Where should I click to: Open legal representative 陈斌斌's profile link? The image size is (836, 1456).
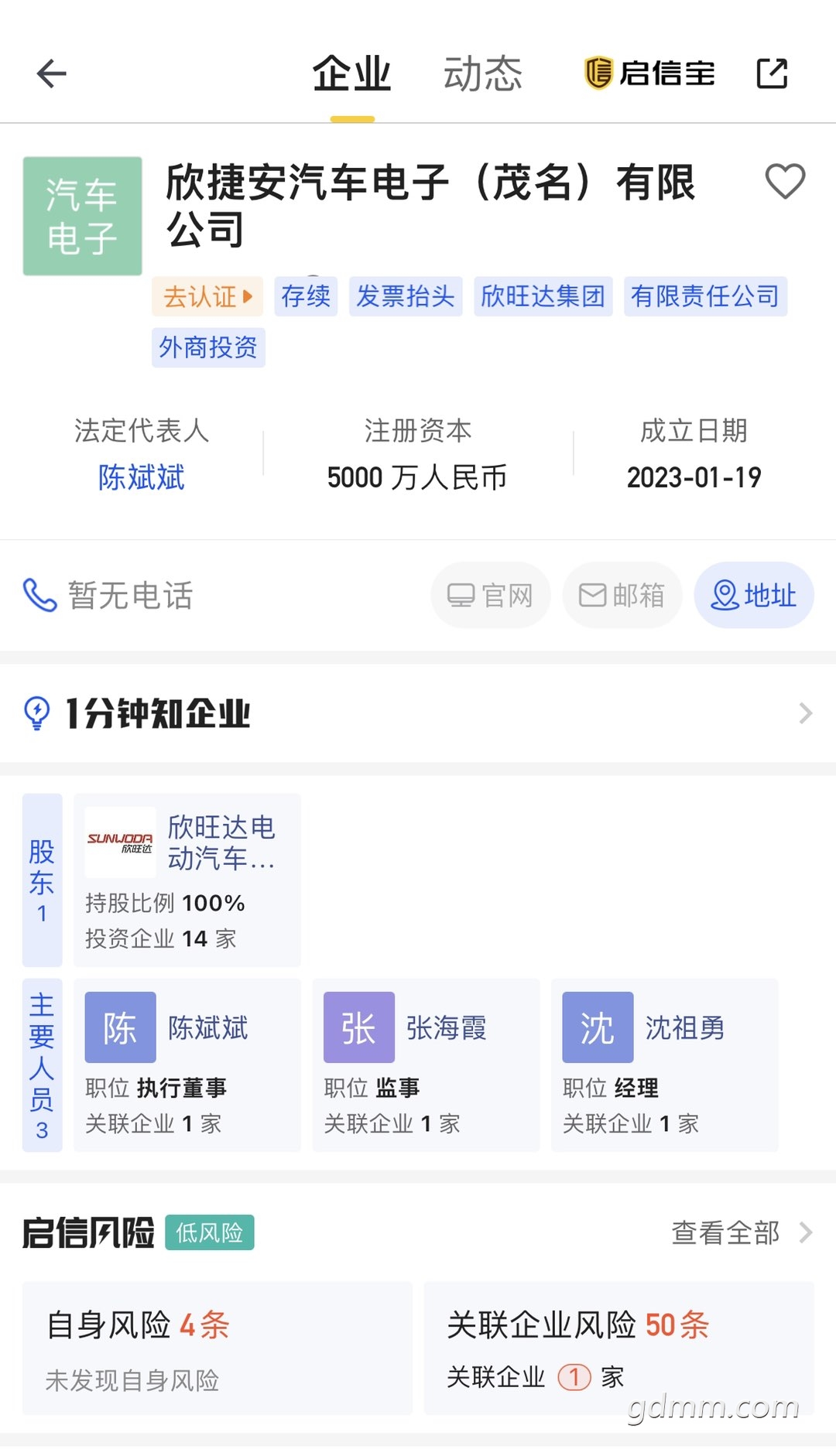pyautogui.click(x=141, y=477)
